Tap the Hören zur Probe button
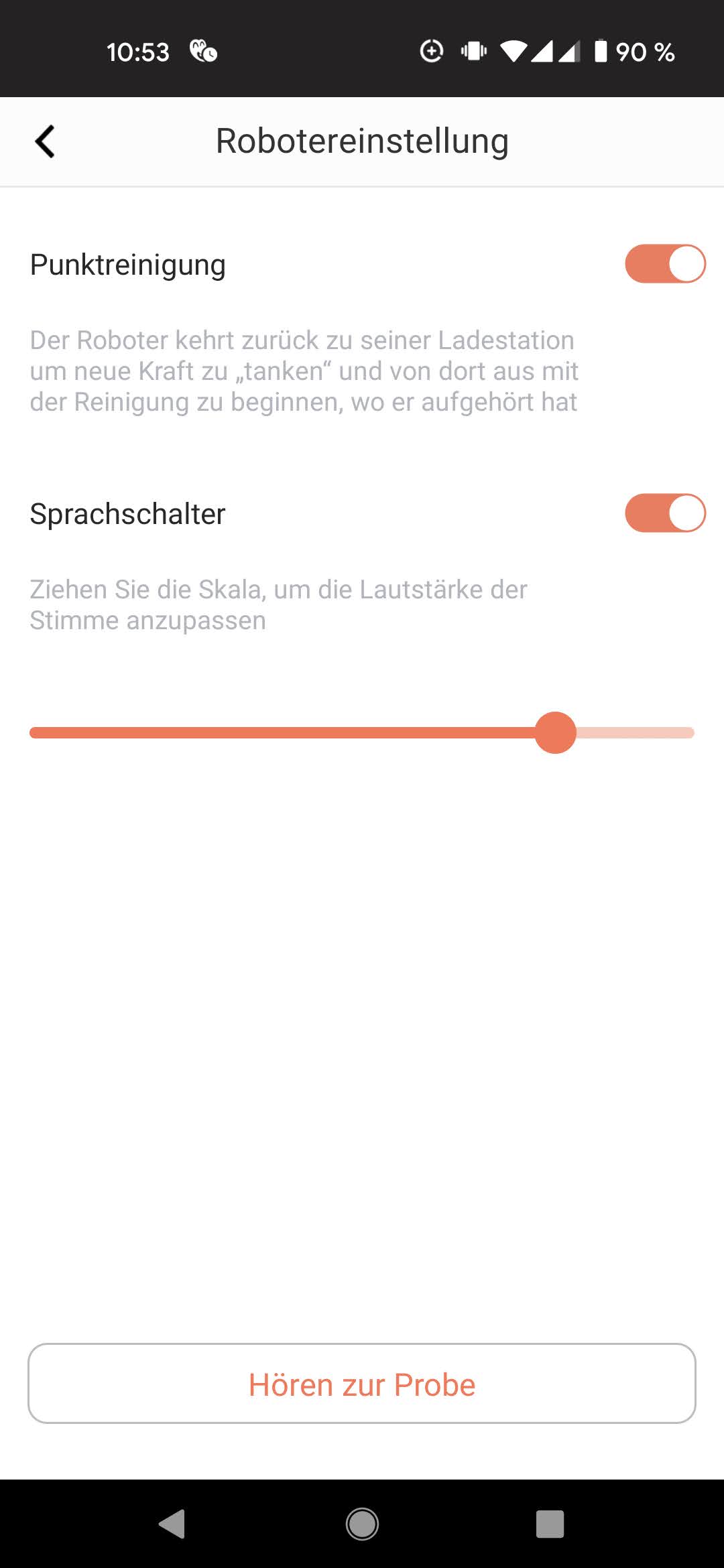The height and width of the screenshot is (1568, 724). click(362, 1383)
